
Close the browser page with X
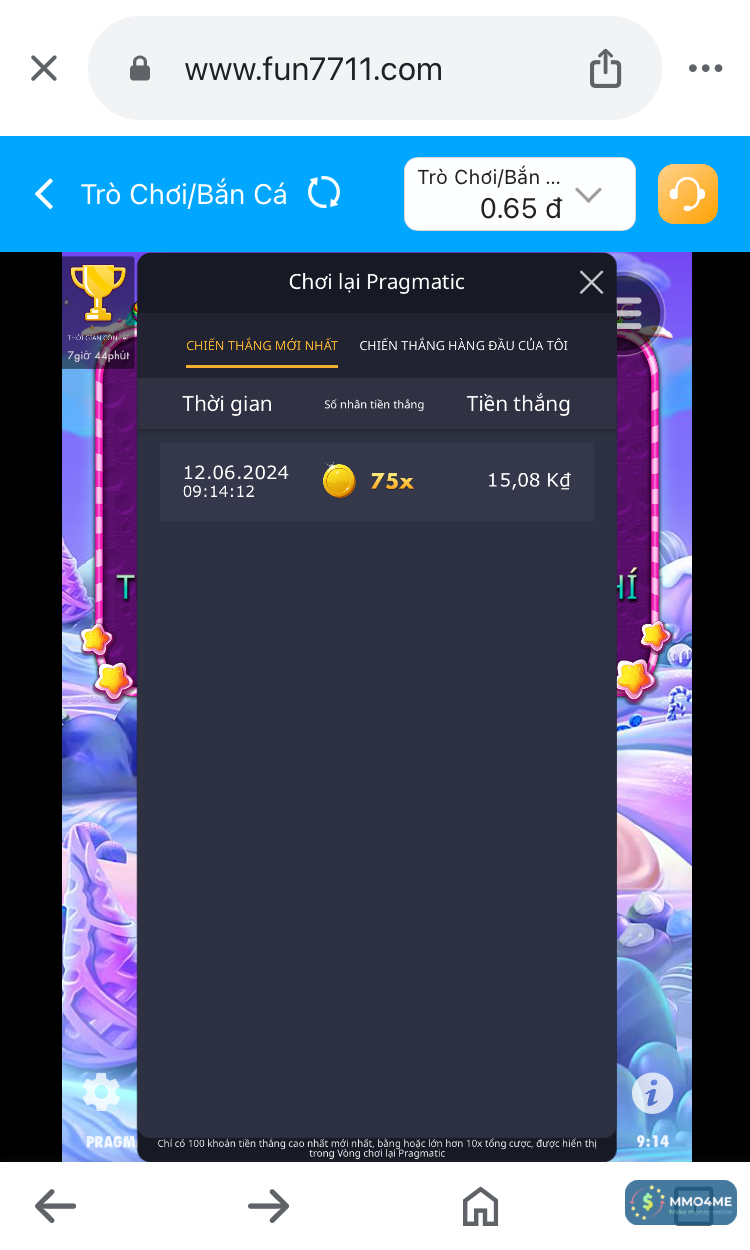pos(44,68)
